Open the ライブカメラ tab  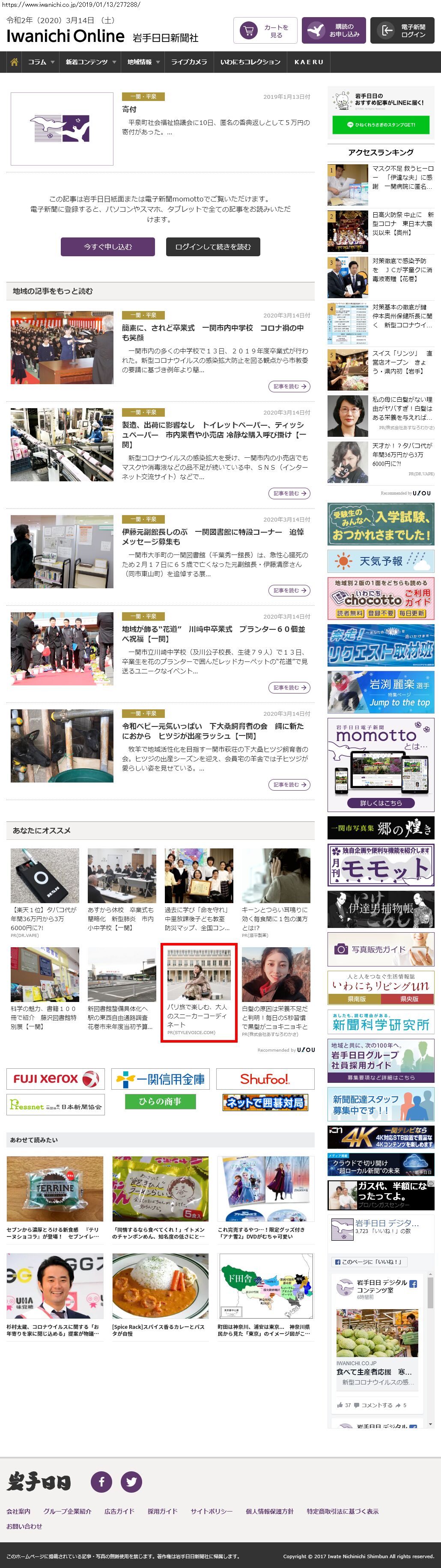tap(189, 62)
